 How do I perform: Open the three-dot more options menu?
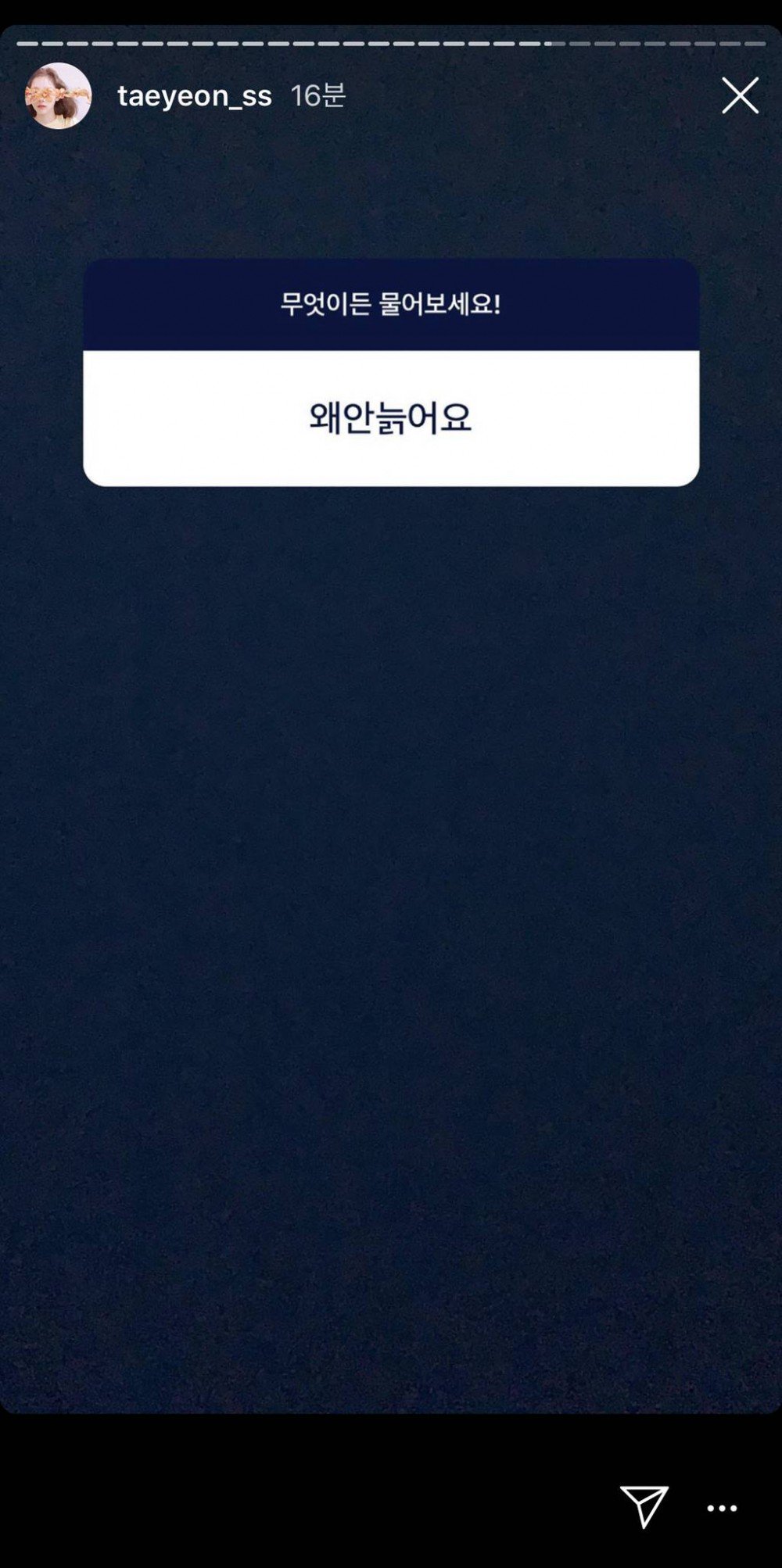click(x=722, y=1509)
